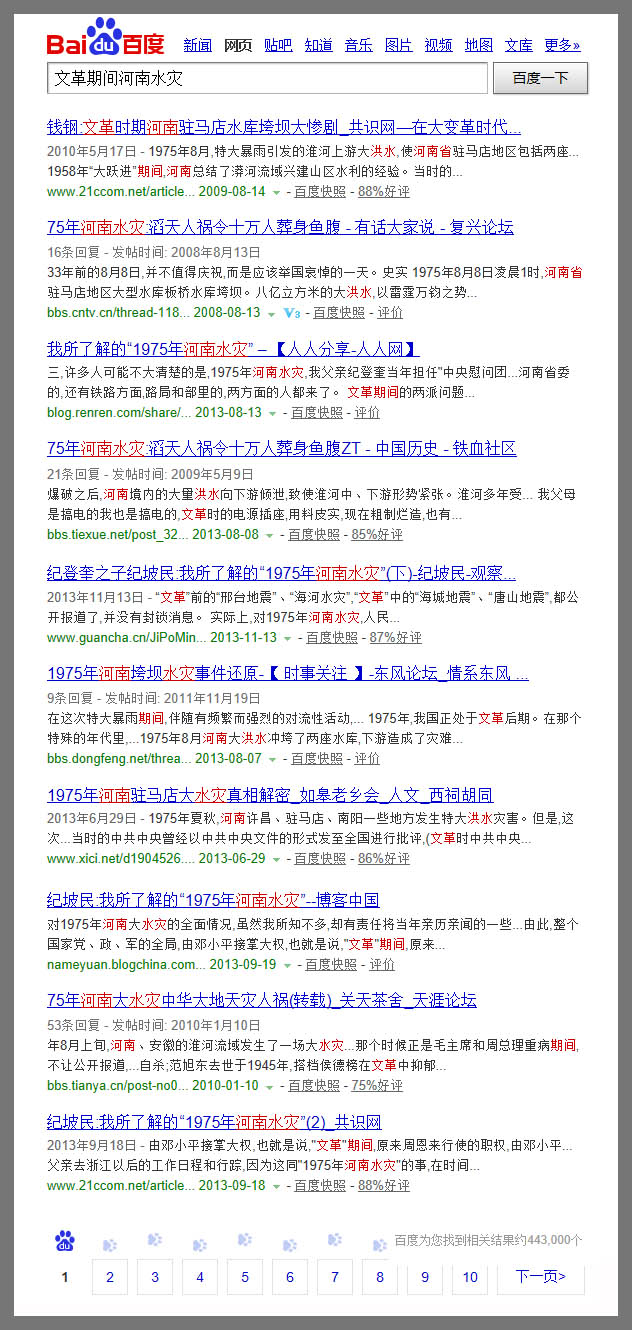
Task: Open the 更多» link
Action: pos(562,45)
